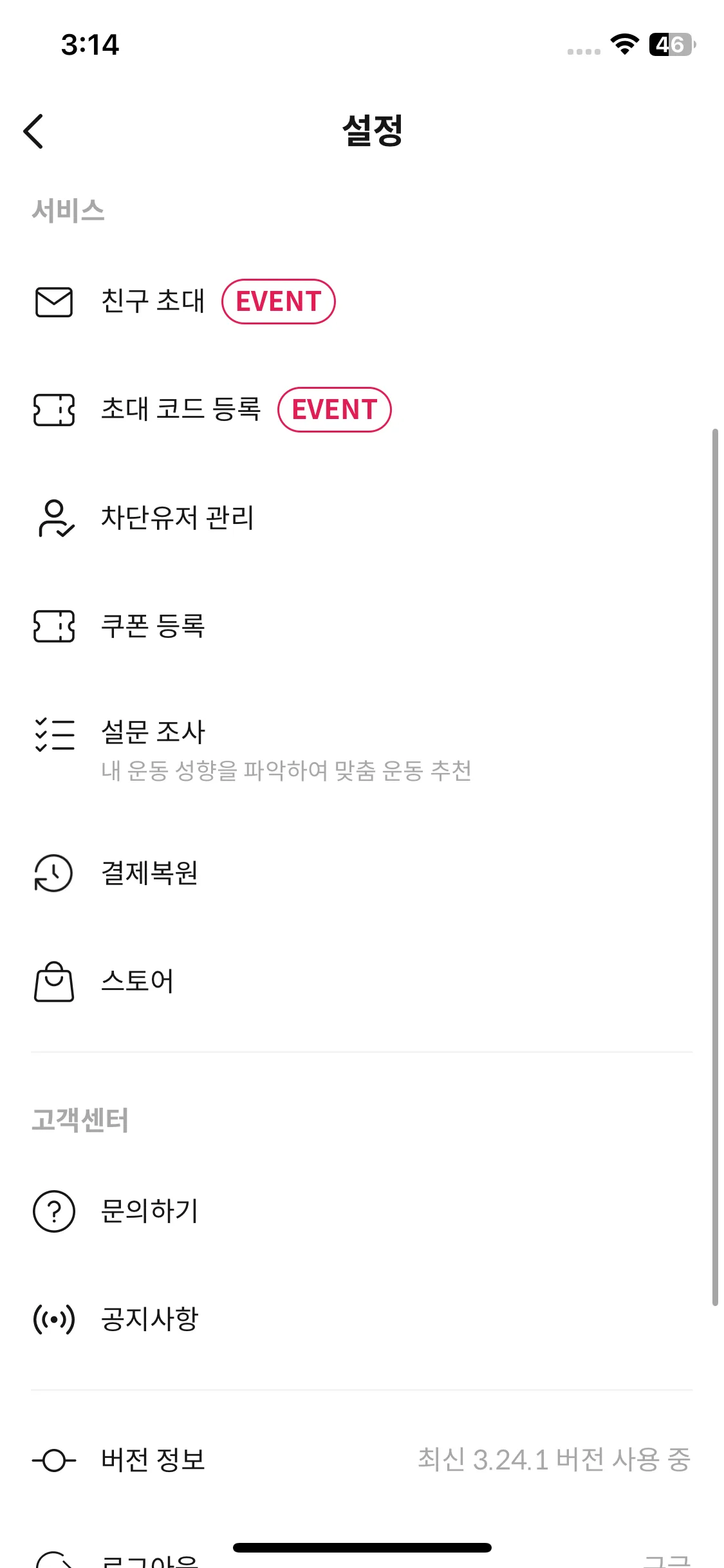Open 쿠폰 등록
724x1568 pixels.
153,626
